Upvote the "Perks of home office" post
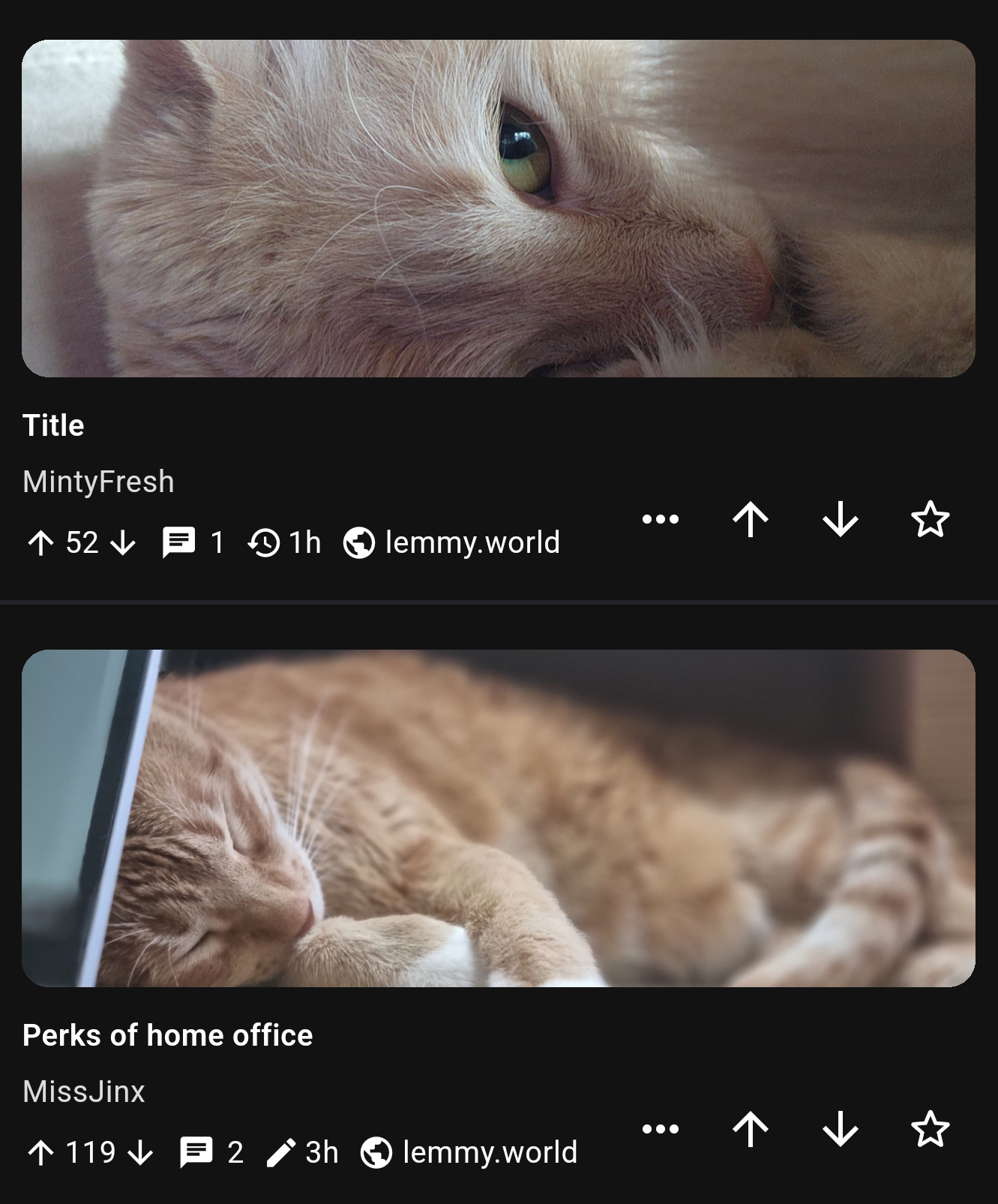998x1204 pixels. 751,1129
